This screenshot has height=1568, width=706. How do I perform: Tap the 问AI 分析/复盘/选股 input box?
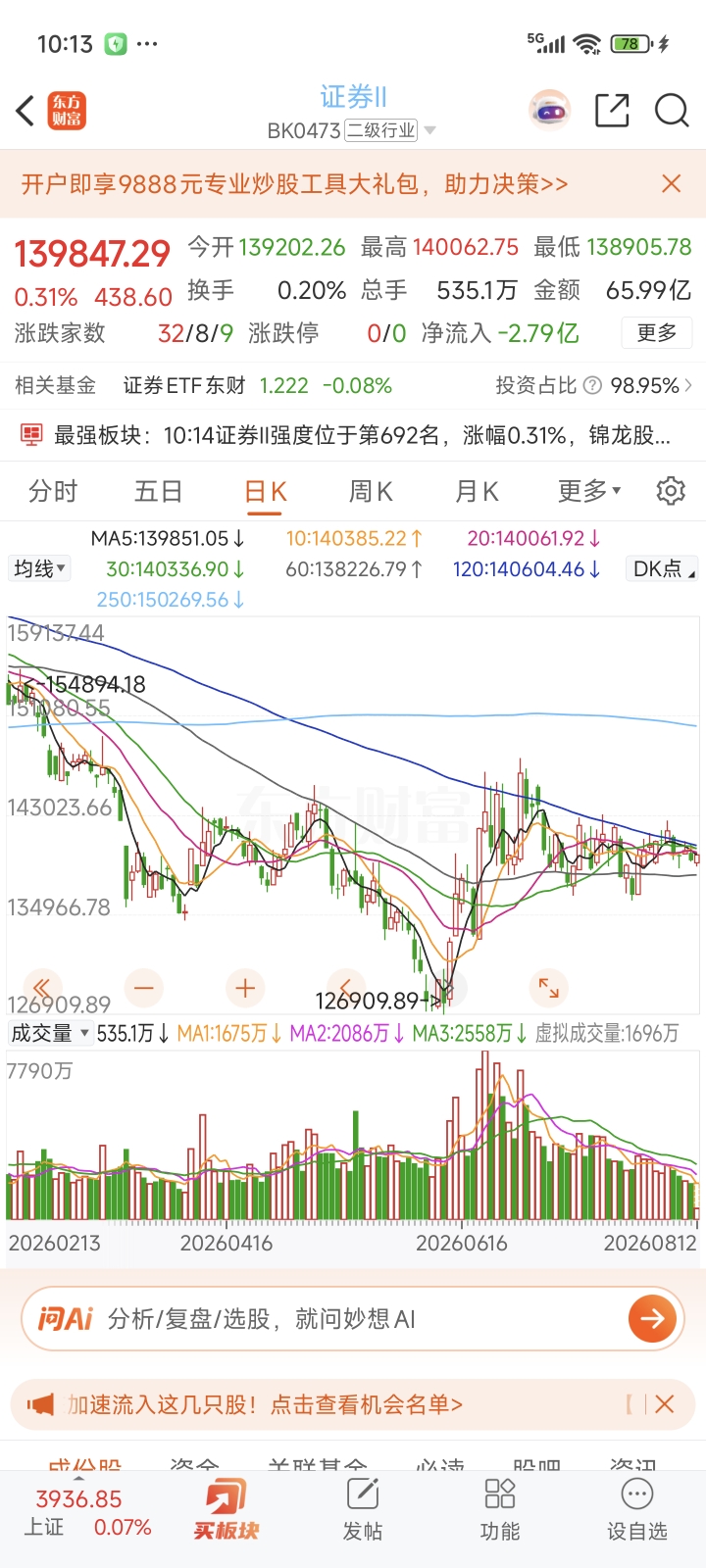tap(353, 1319)
